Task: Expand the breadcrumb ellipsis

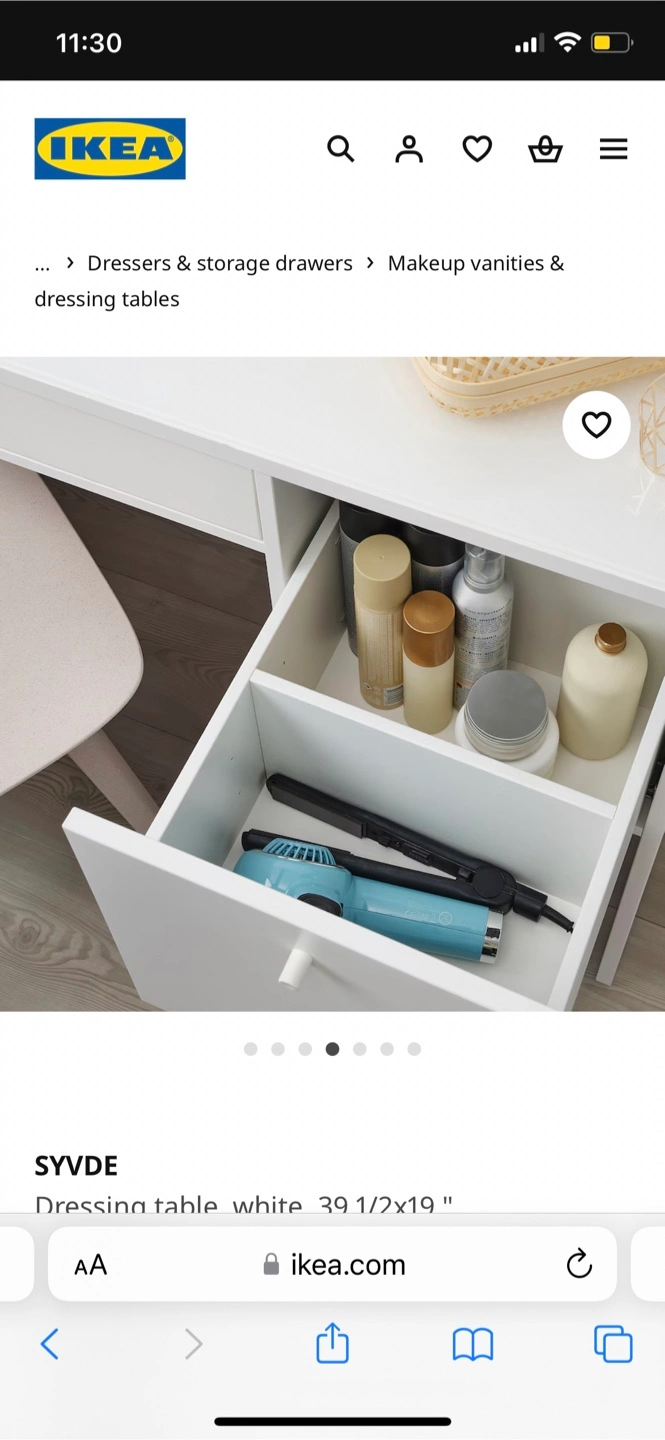Action: (x=42, y=264)
